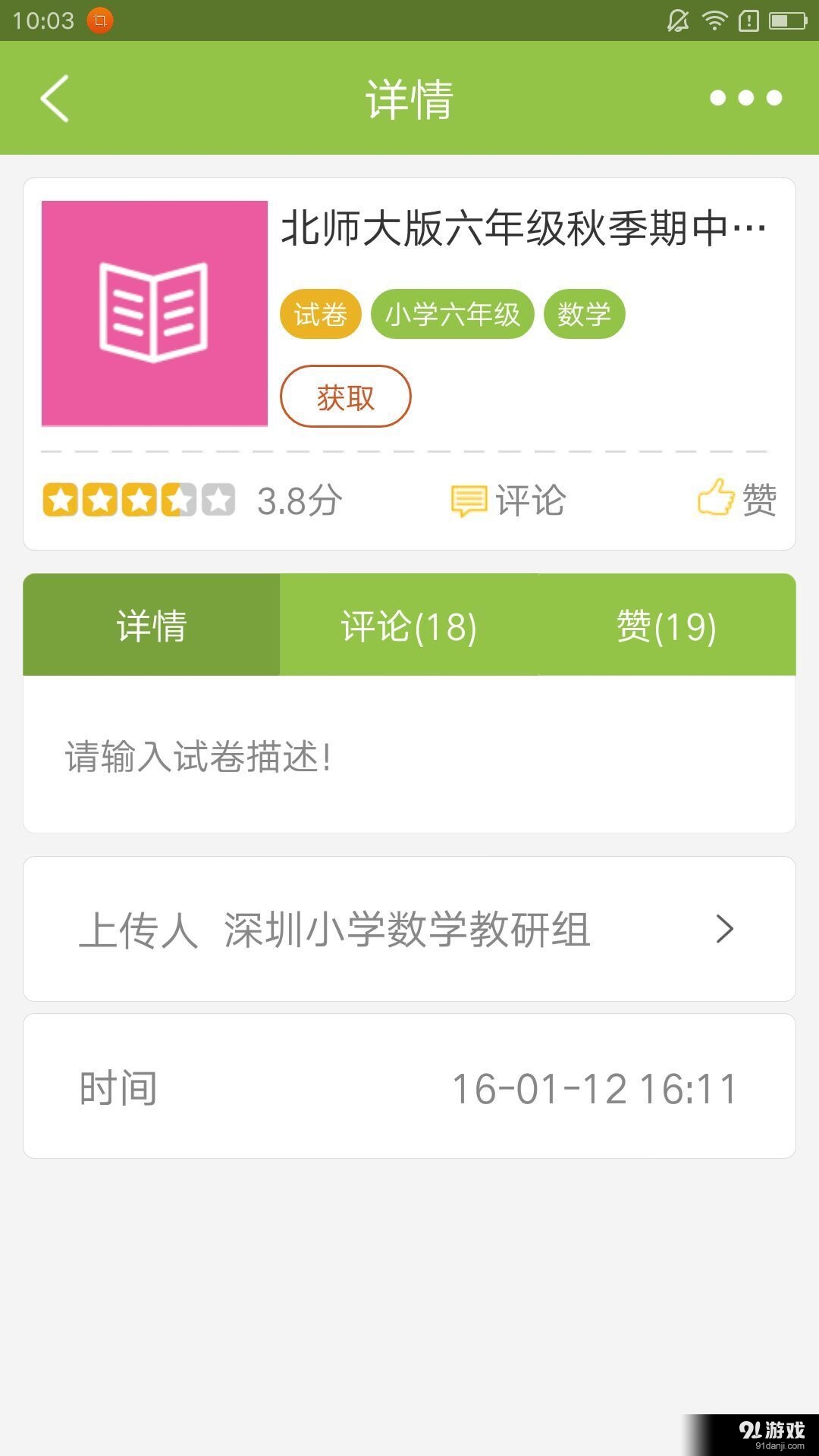Switch to the 评论(18) tab

coord(409,626)
